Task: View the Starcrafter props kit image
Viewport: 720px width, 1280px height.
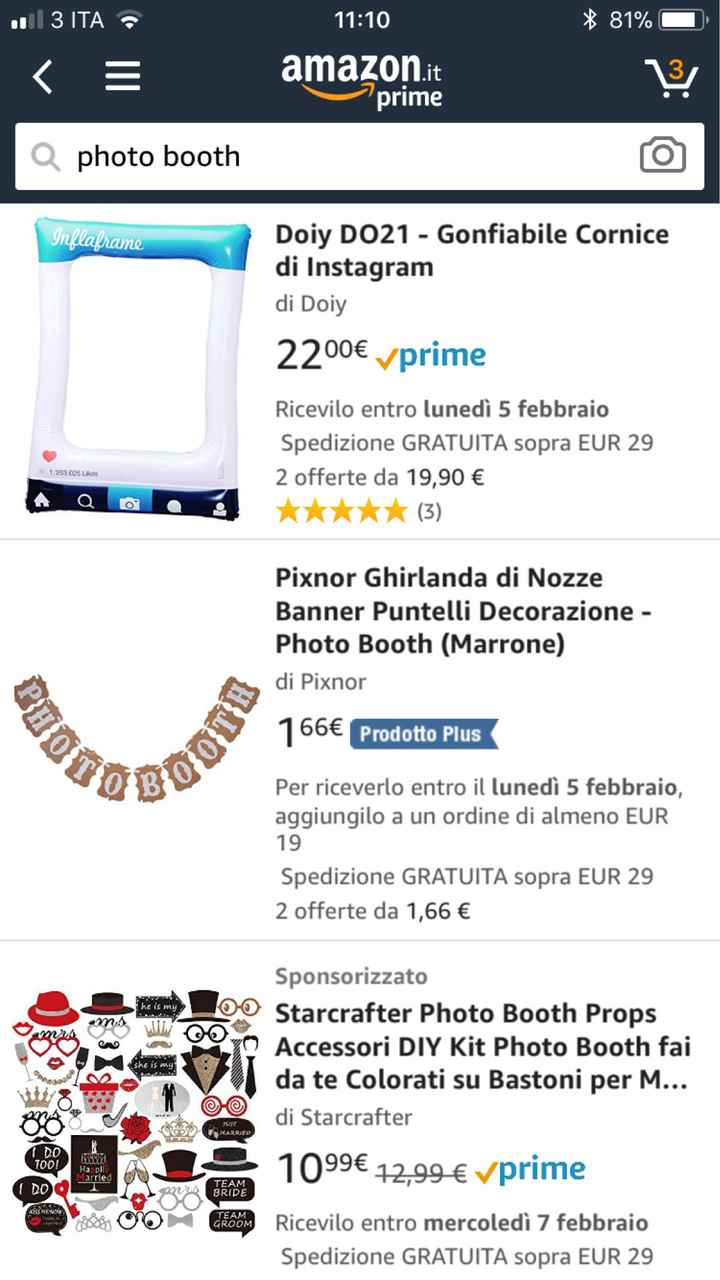Action: tap(136, 1112)
